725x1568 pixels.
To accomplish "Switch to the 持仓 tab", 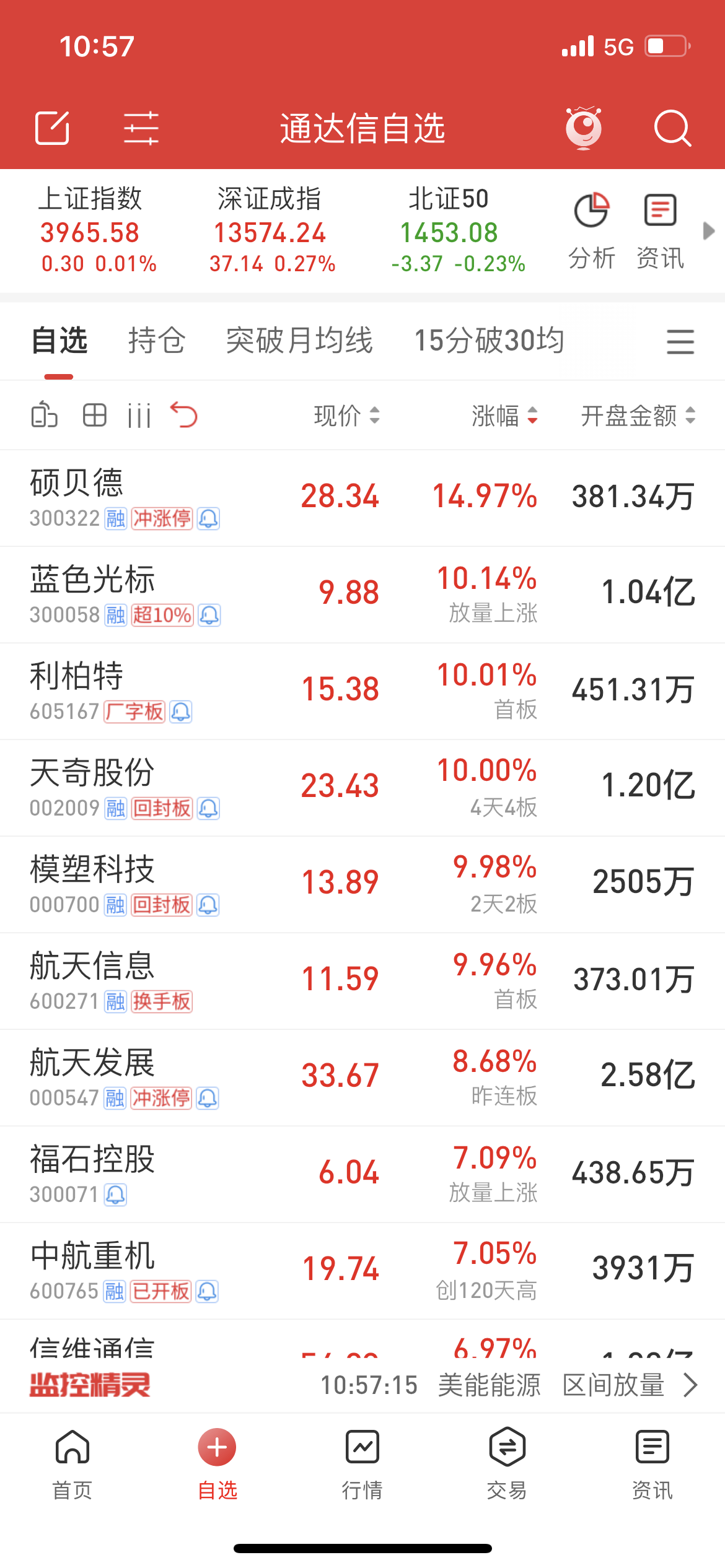I will click(157, 341).
